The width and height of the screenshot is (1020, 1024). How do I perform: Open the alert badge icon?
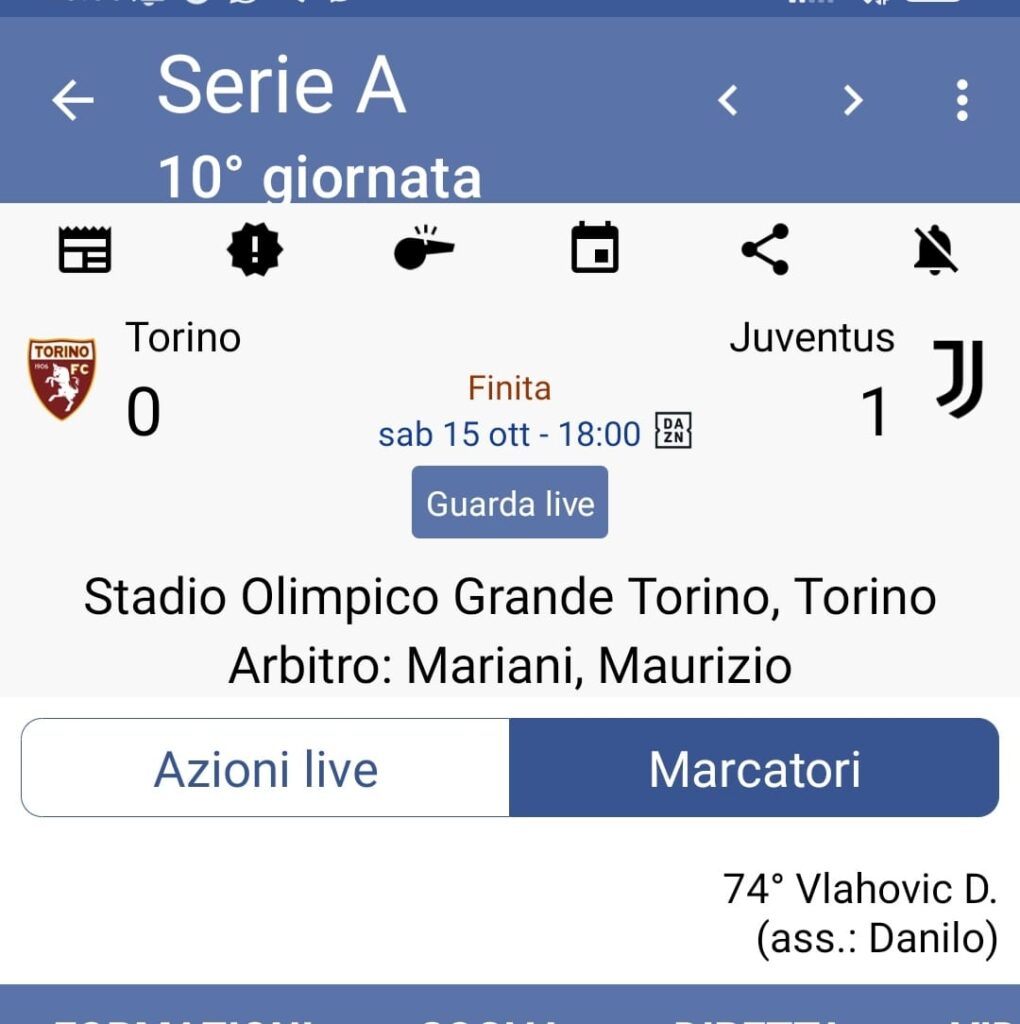[255, 250]
